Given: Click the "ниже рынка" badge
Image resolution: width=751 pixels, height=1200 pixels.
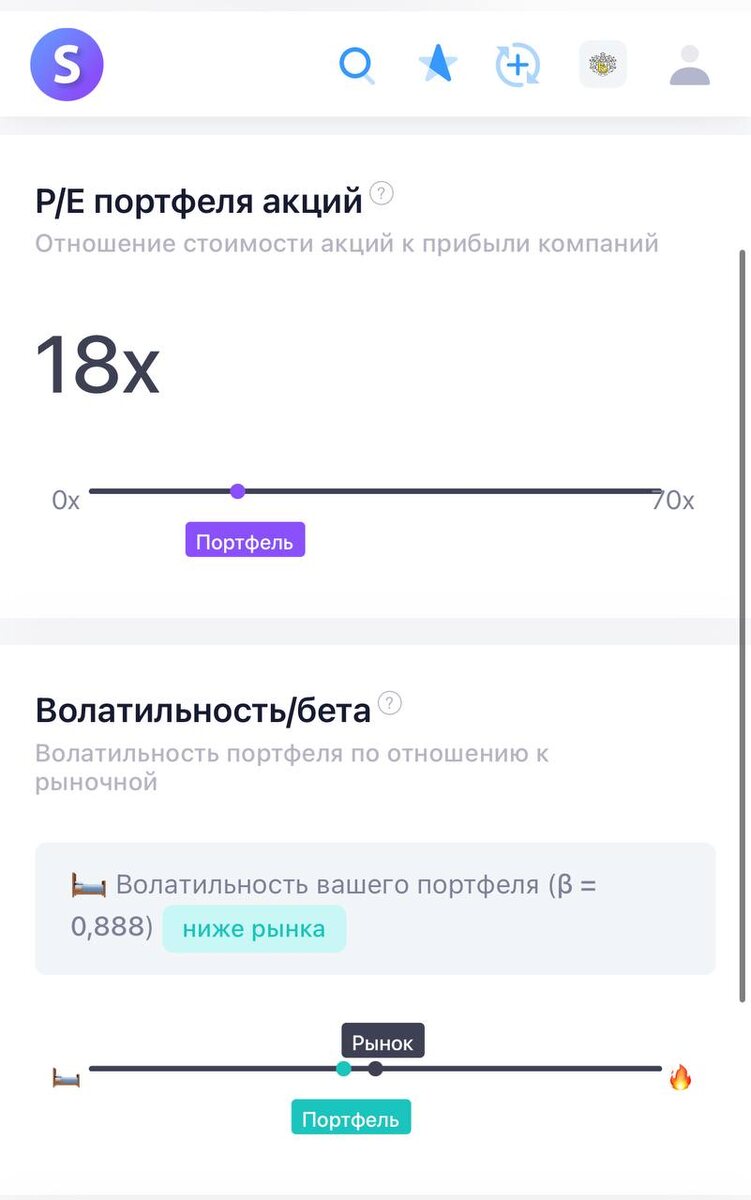Looking at the screenshot, I should coord(254,929).
